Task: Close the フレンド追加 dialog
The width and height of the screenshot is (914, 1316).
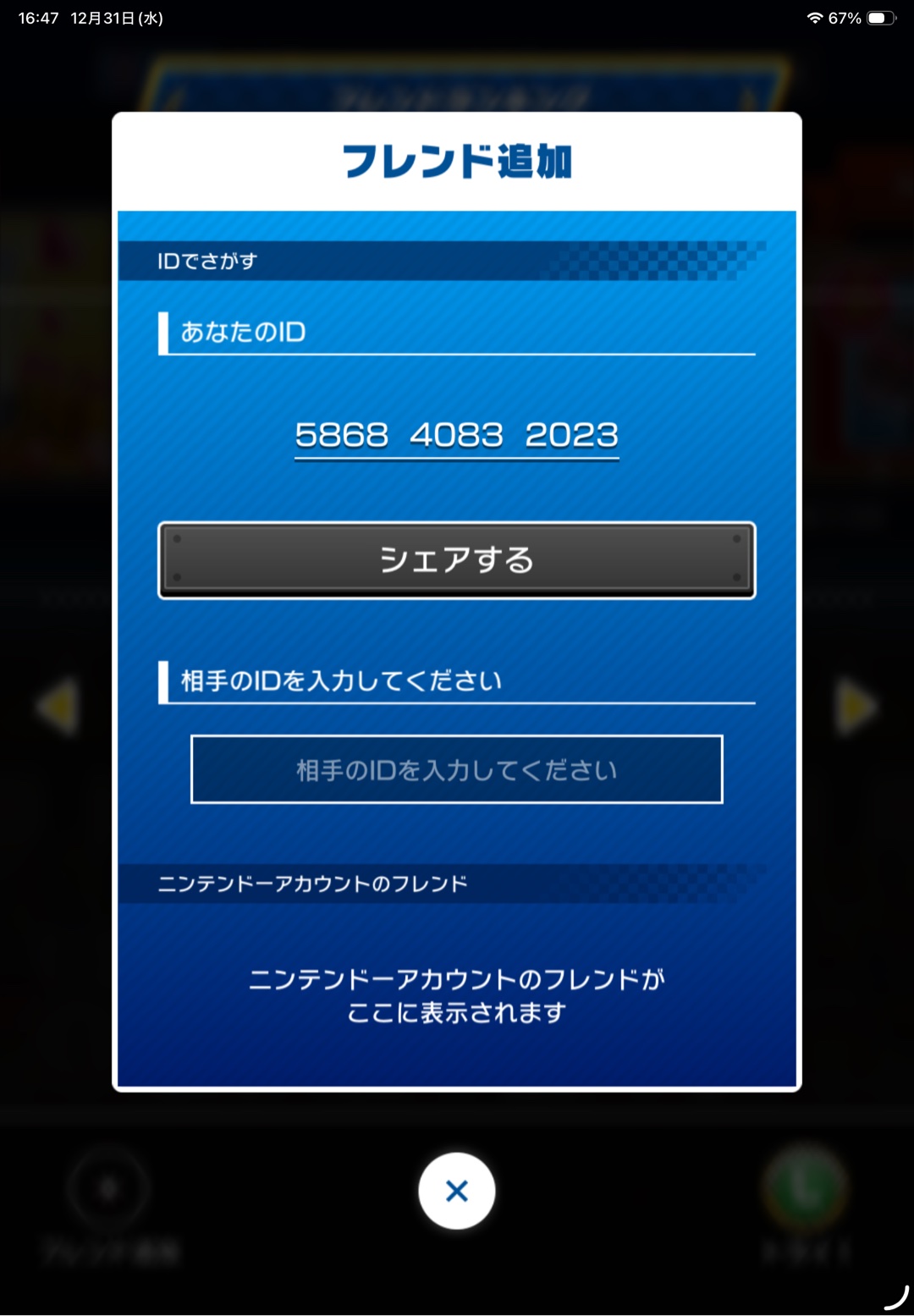Action: coord(456,1191)
